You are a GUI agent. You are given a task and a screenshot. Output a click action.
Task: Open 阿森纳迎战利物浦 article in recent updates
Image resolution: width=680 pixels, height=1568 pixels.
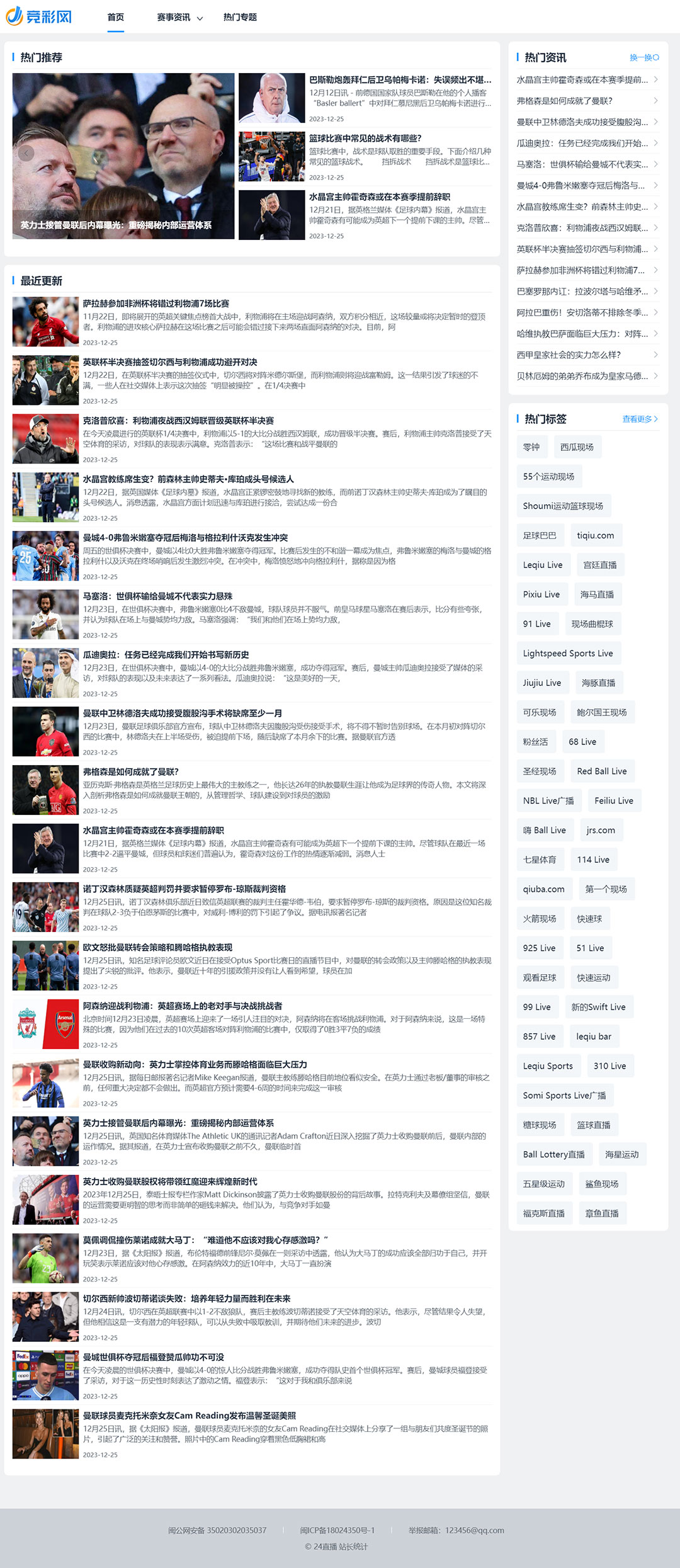182,1006
